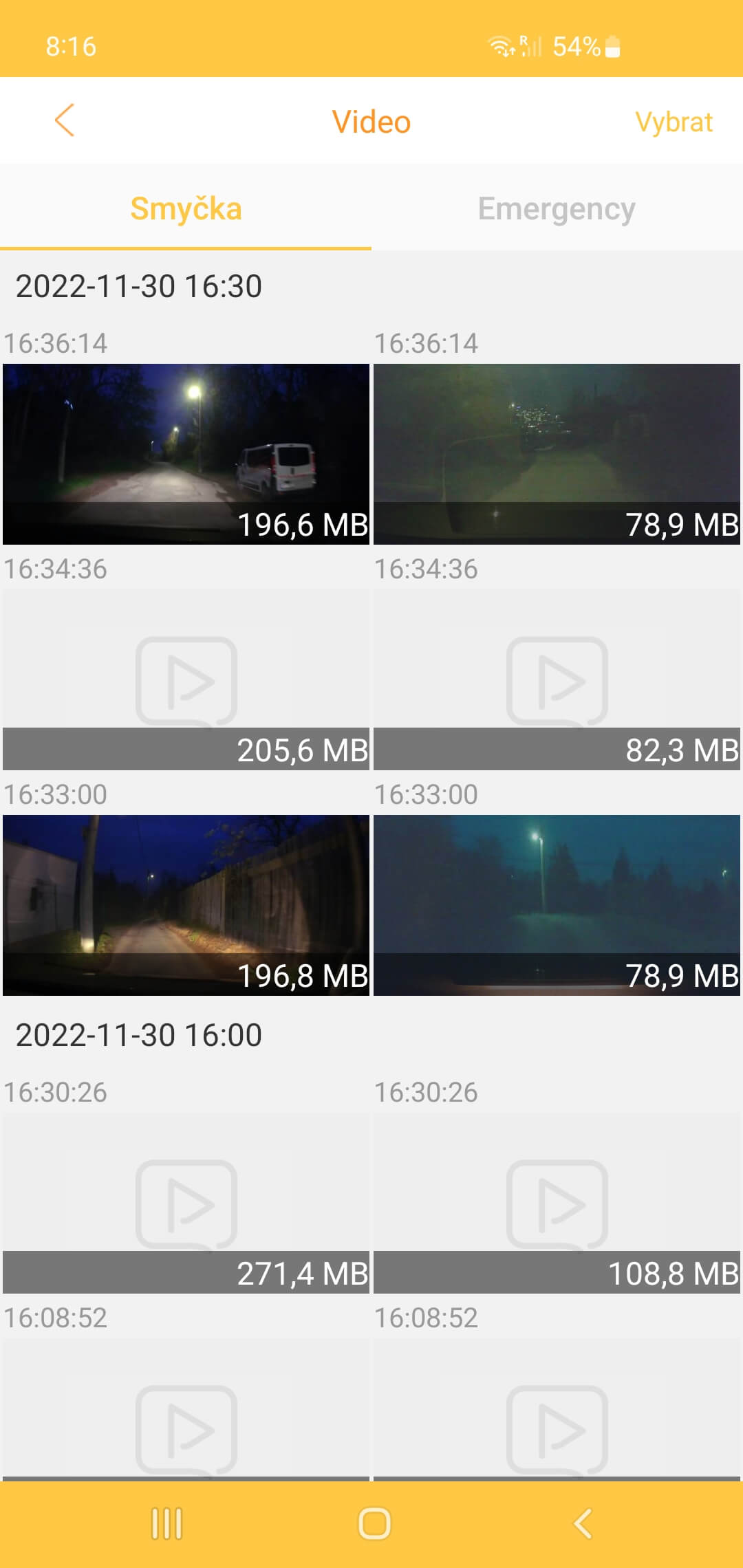Open the 16:33:00 clip sized 78,9 MB

tap(557, 905)
